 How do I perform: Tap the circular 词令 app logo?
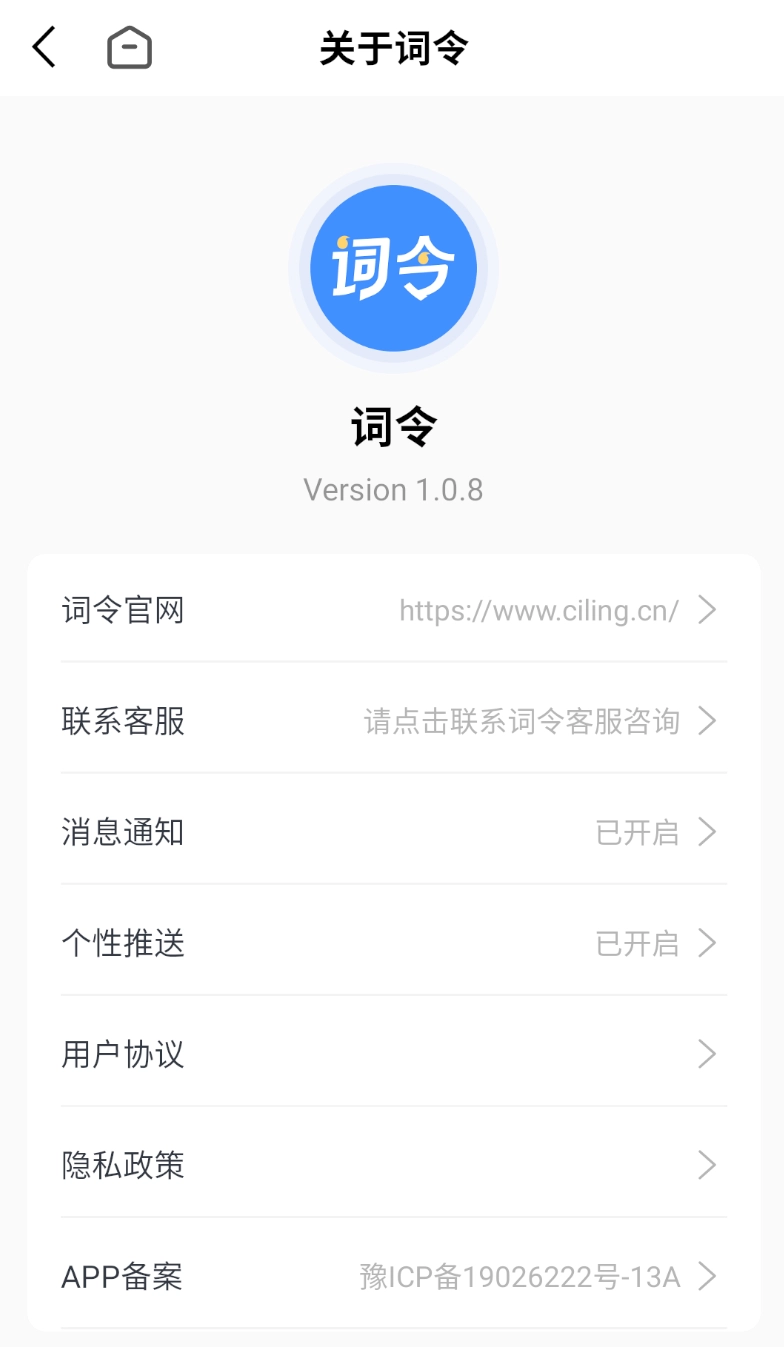pos(393,268)
